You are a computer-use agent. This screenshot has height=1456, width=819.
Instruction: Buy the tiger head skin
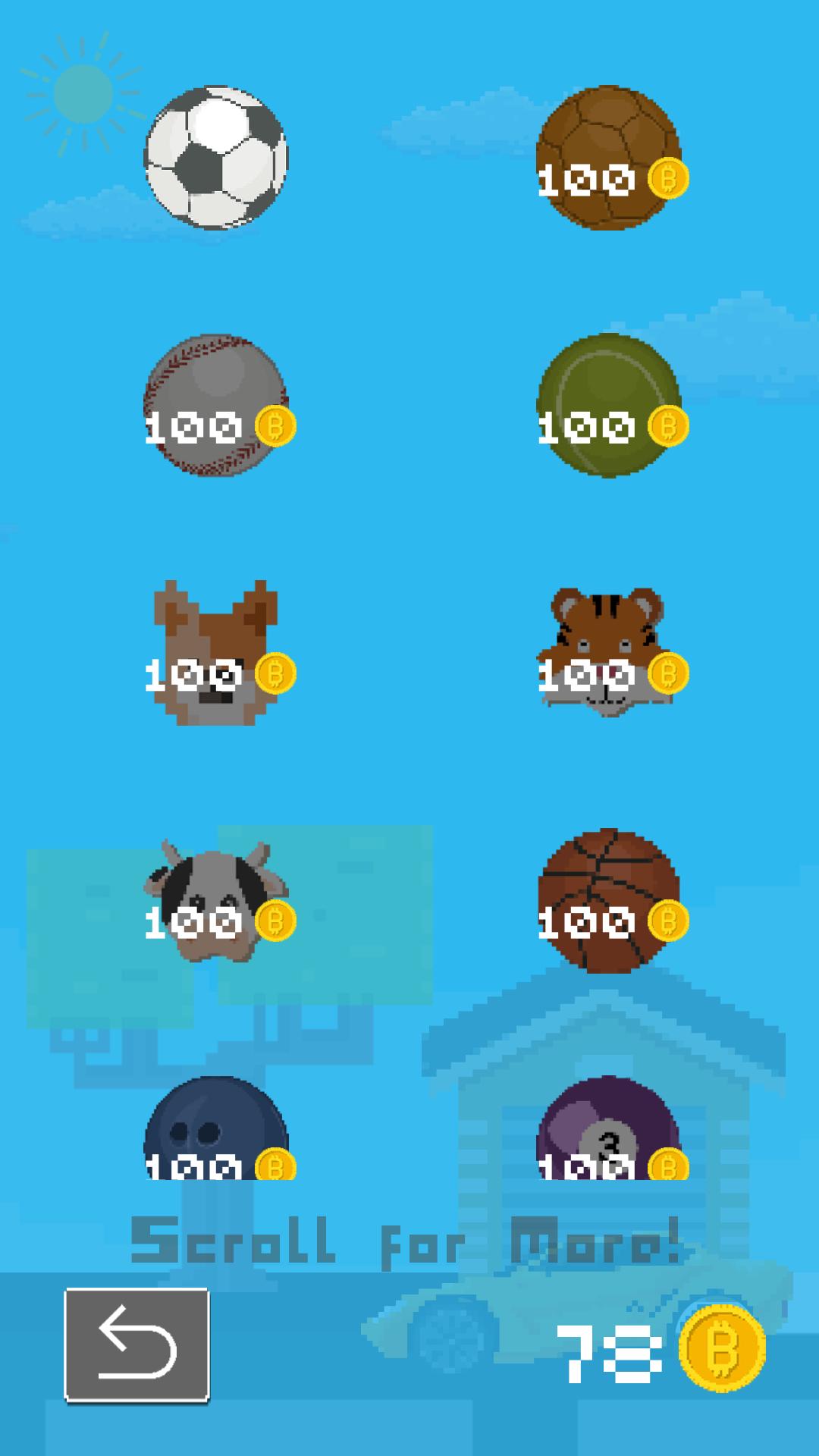click(x=609, y=652)
